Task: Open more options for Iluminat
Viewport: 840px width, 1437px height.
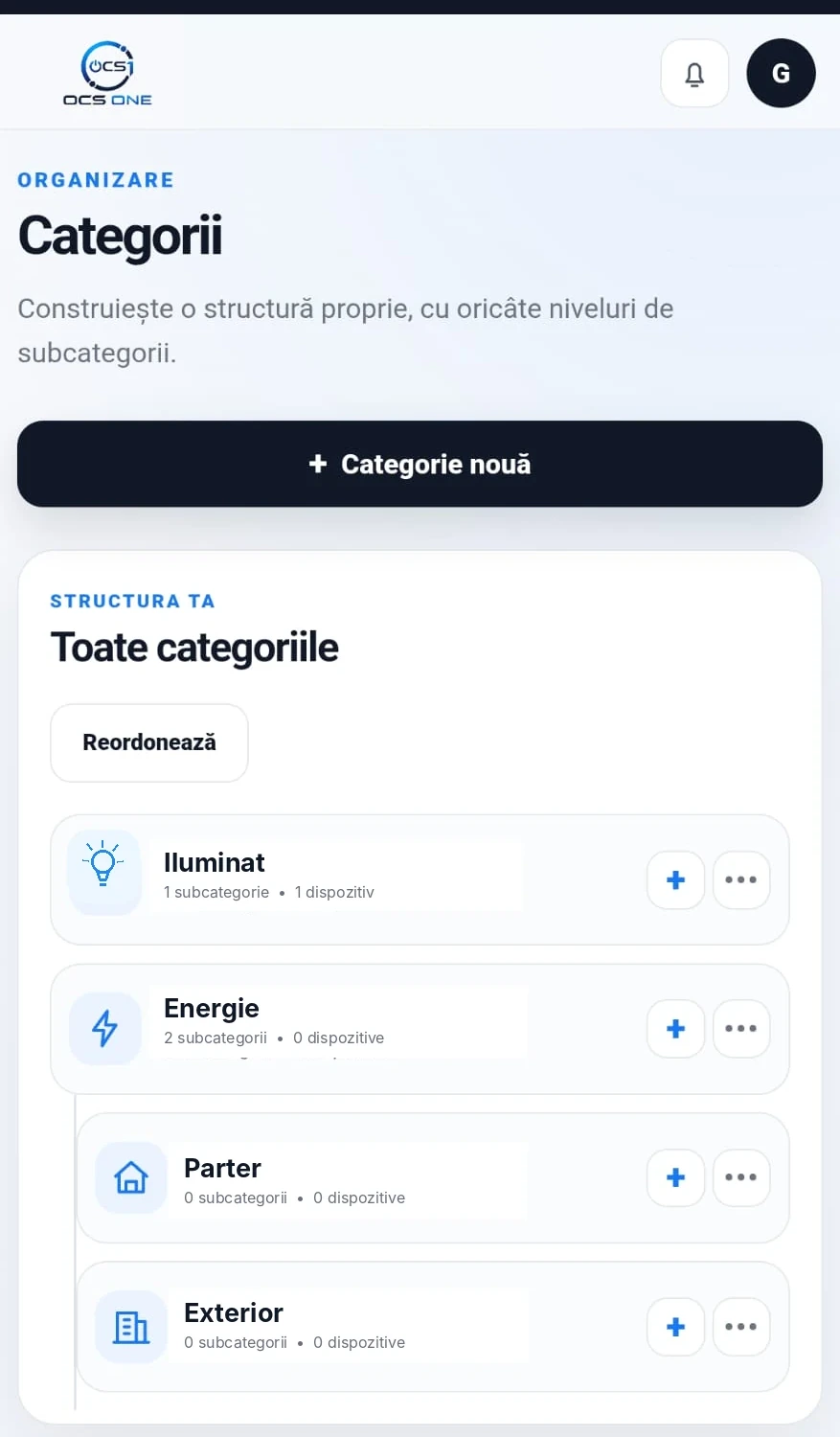Action: coord(741,879)
